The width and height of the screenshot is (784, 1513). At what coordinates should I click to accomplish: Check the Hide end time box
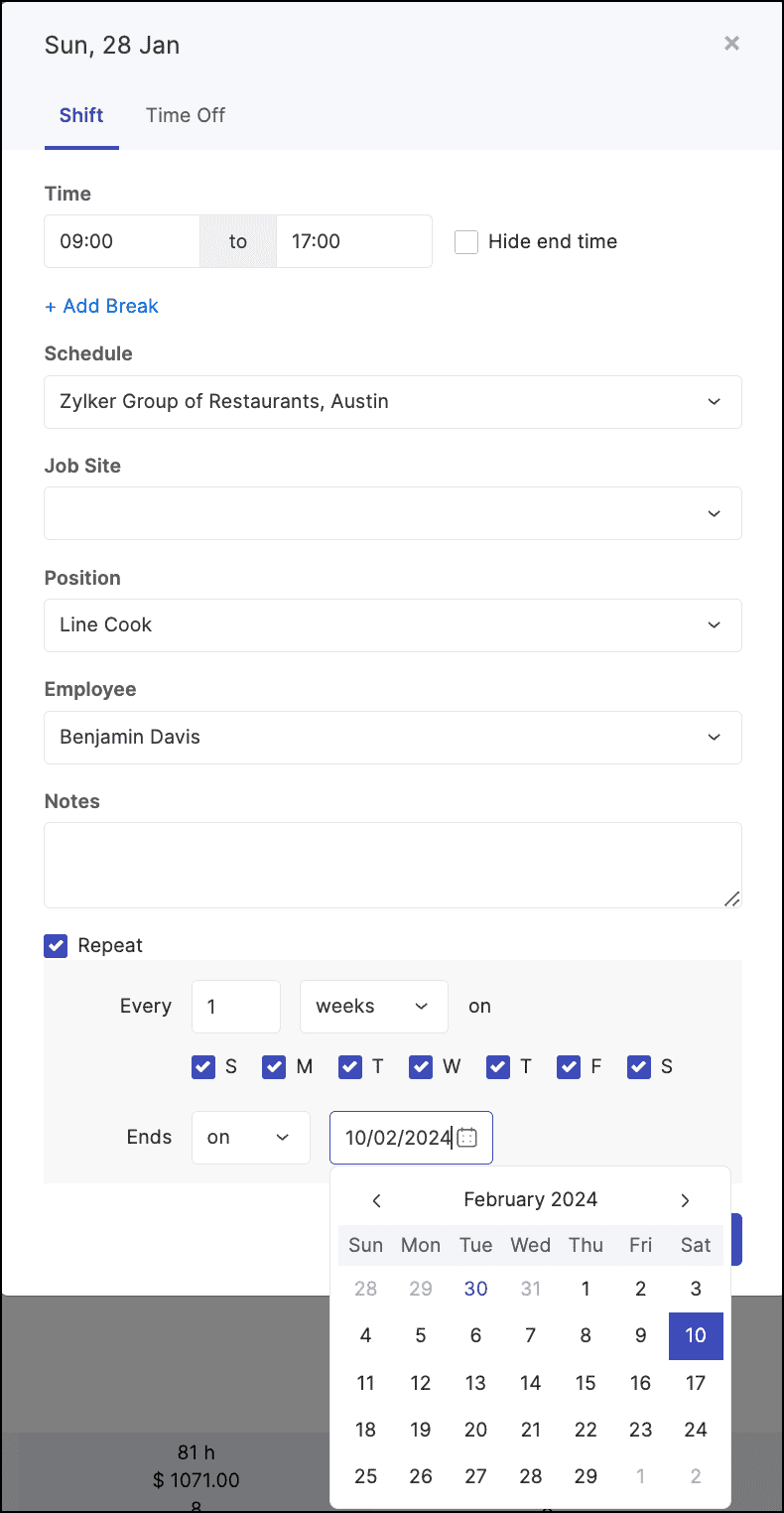(x=466, y=242)
